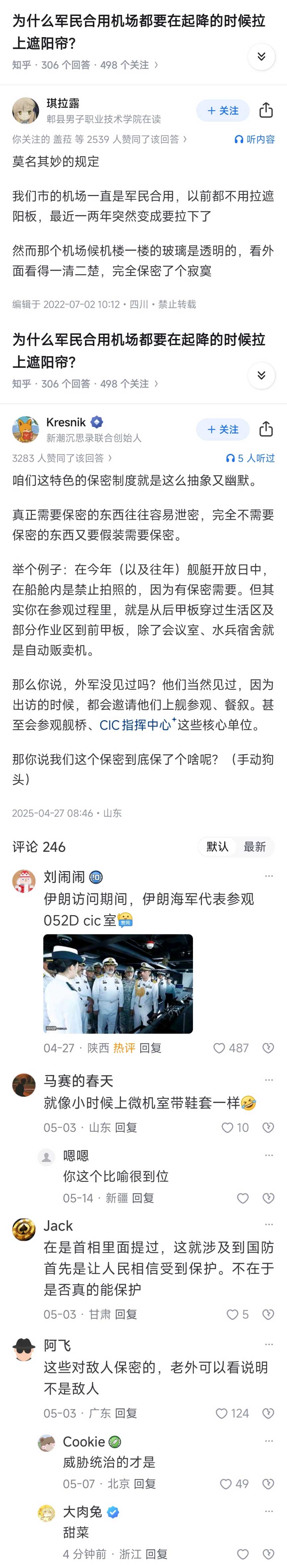The image size is (287, 1568).
Task: Like 阿飞's comment
Action: [222, 1413]
